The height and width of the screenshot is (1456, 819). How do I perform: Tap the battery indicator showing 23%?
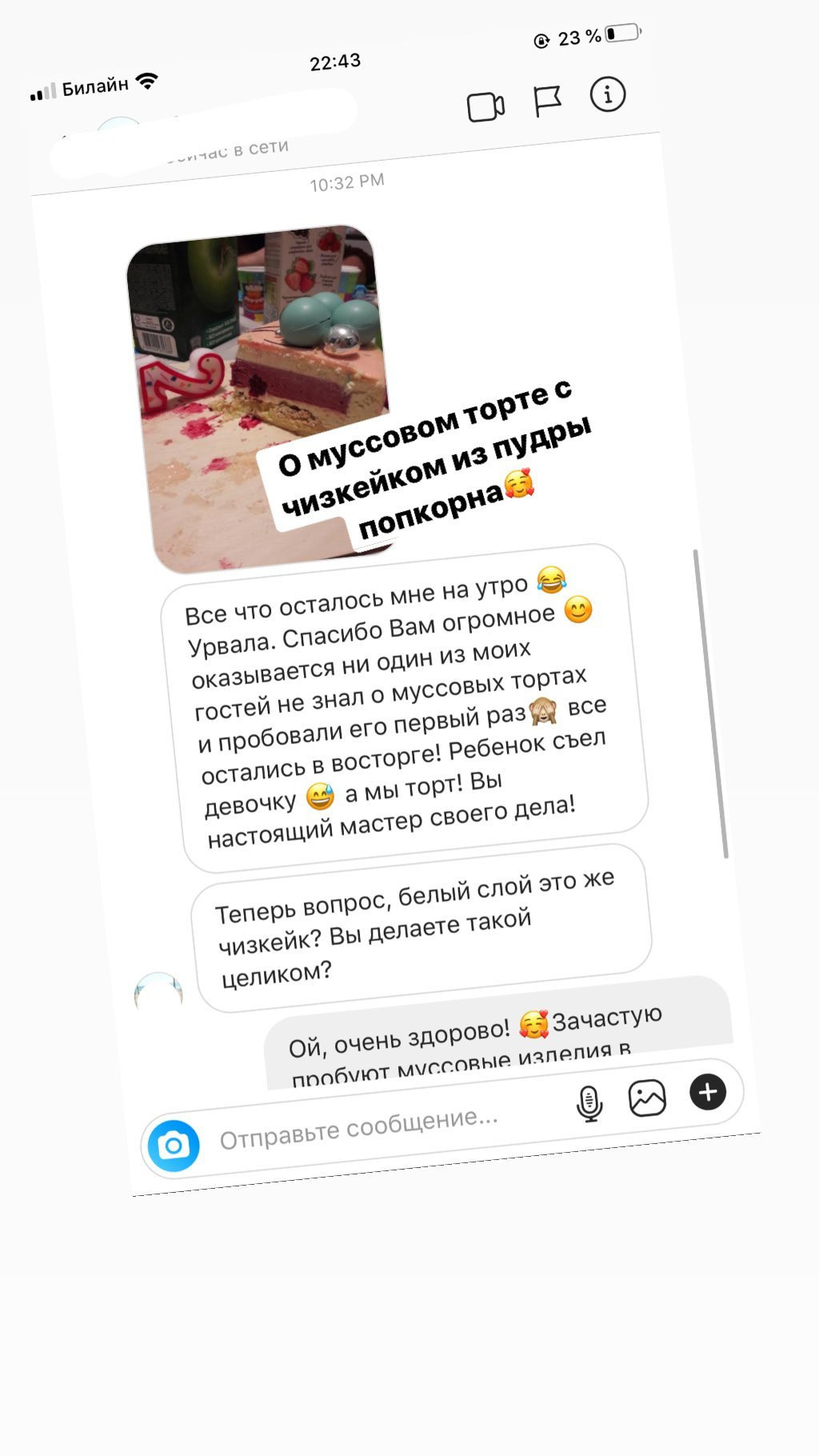tap(617, 34)
